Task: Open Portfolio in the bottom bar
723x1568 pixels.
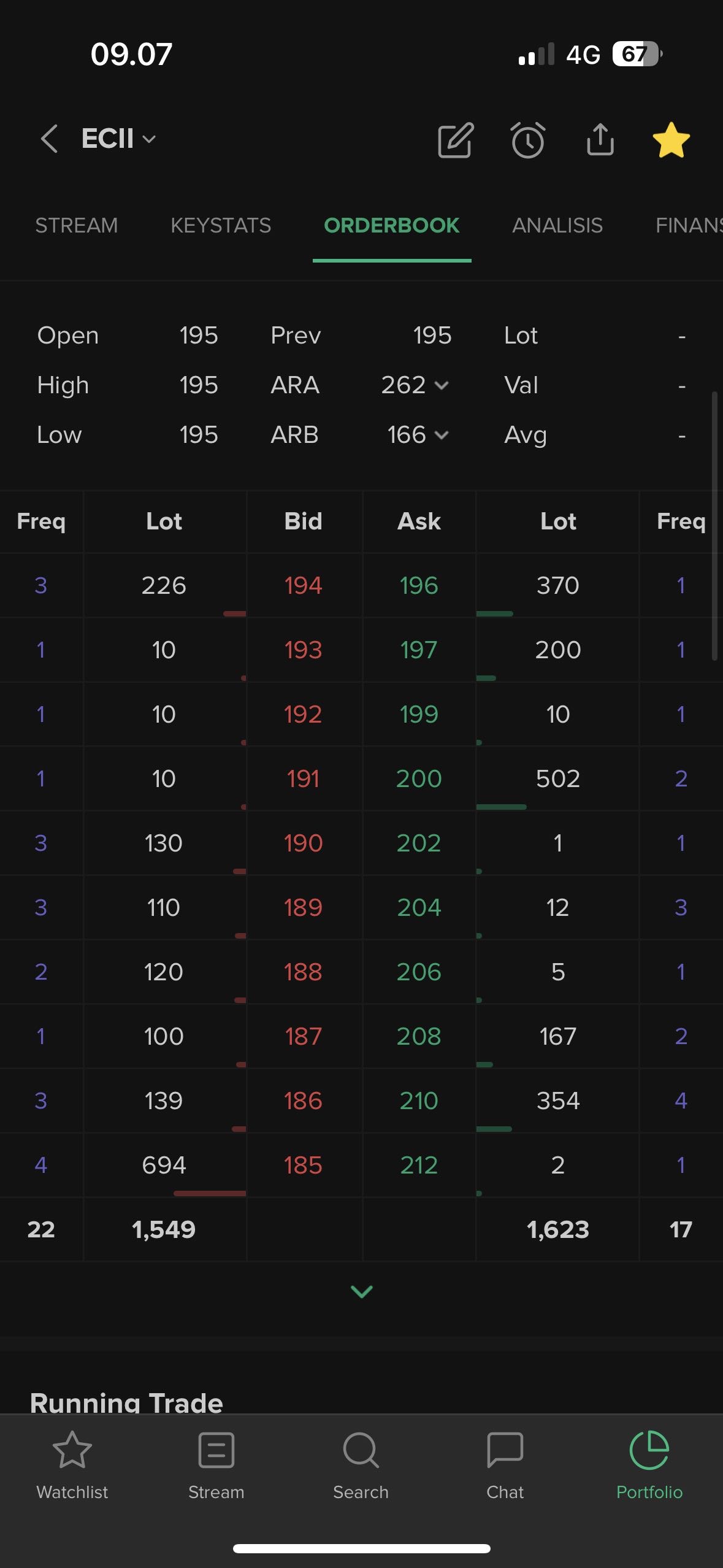Action: (x=649, y=1465)
